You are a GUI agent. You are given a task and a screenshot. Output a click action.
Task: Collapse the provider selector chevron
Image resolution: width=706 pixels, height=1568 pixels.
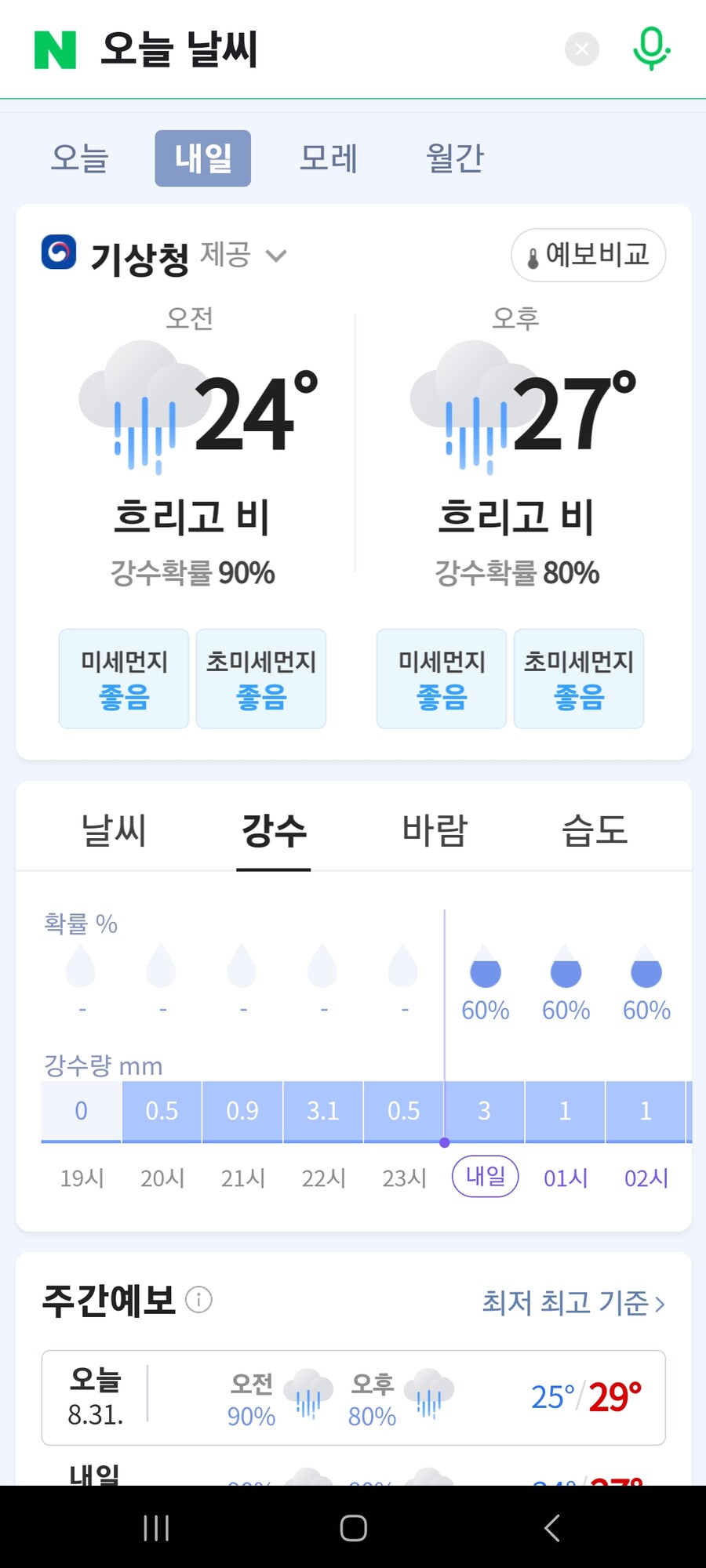[x=278, y=256]
